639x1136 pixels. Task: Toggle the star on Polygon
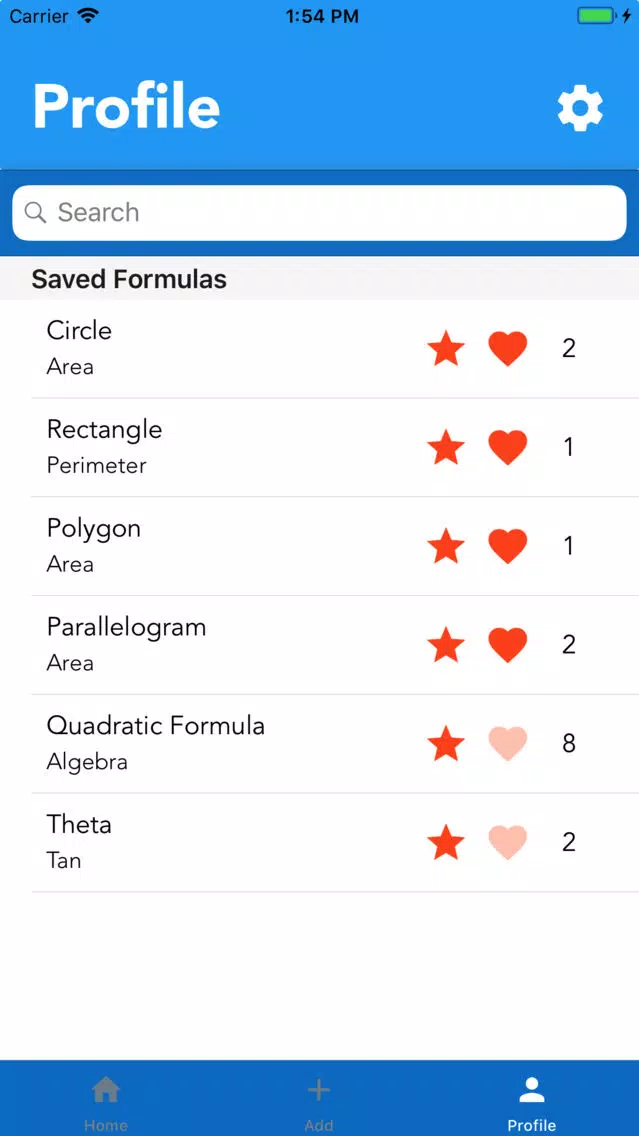pyautogui.click(x=446, y=546)
